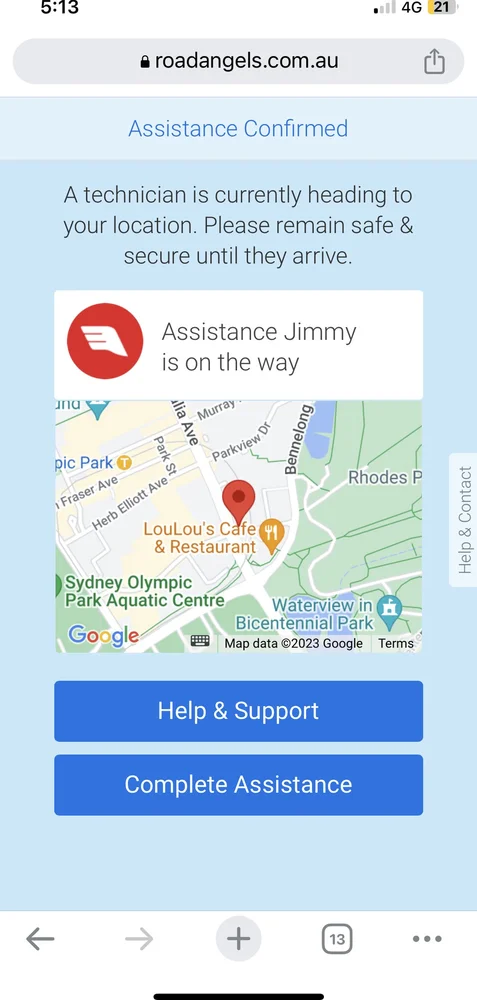Open the Google Maps Terms link
Viewport: 477px width, 1000px height.
pyautogui.click(x=396, y=643)
